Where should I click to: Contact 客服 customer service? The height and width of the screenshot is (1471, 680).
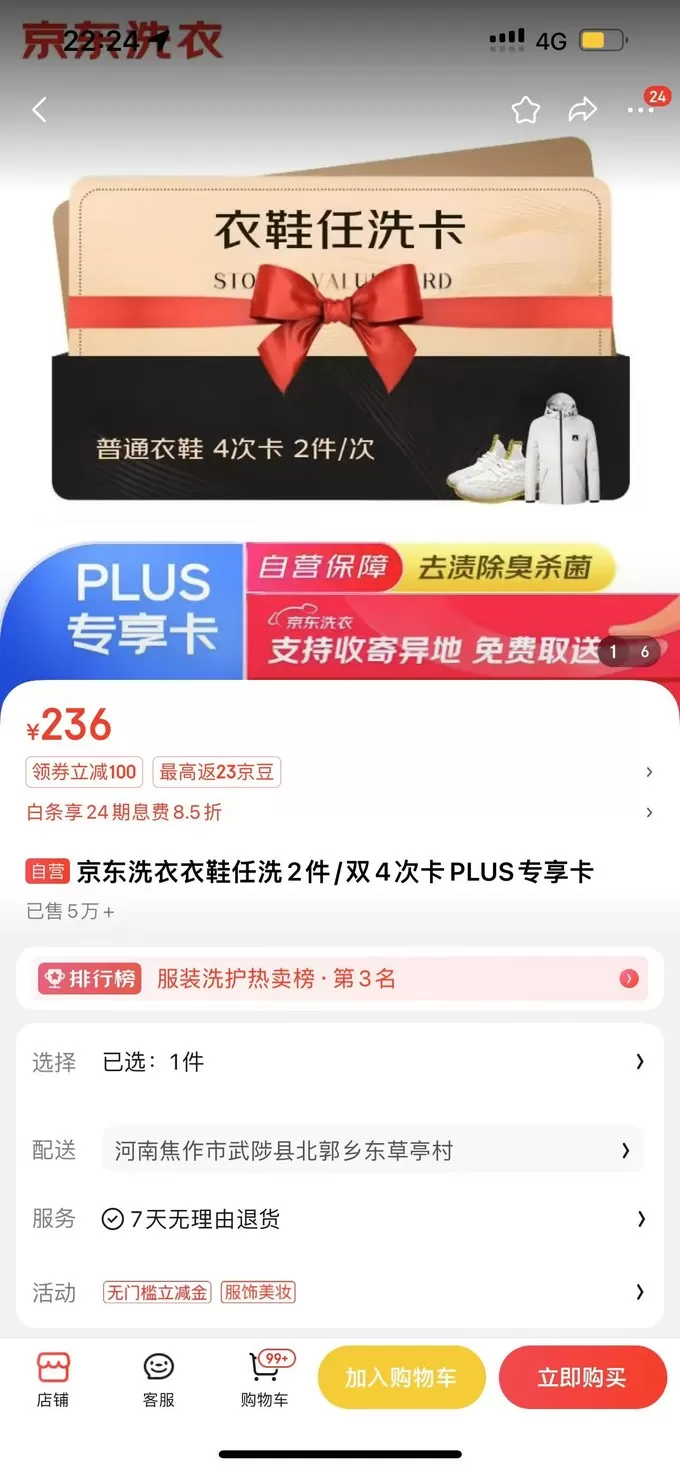pyautogui.click(x=158, y=1379)
